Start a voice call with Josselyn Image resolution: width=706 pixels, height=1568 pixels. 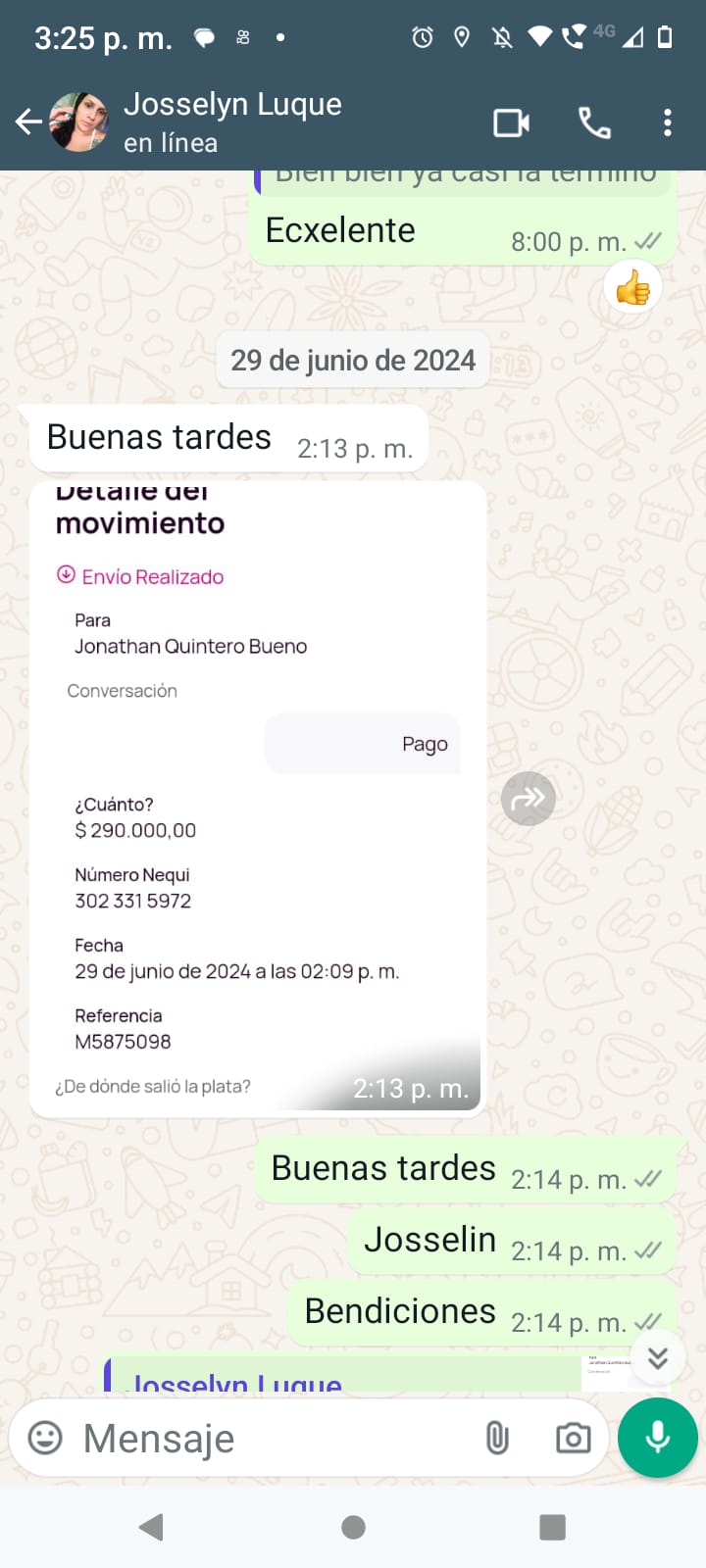(x=594, y=122)
